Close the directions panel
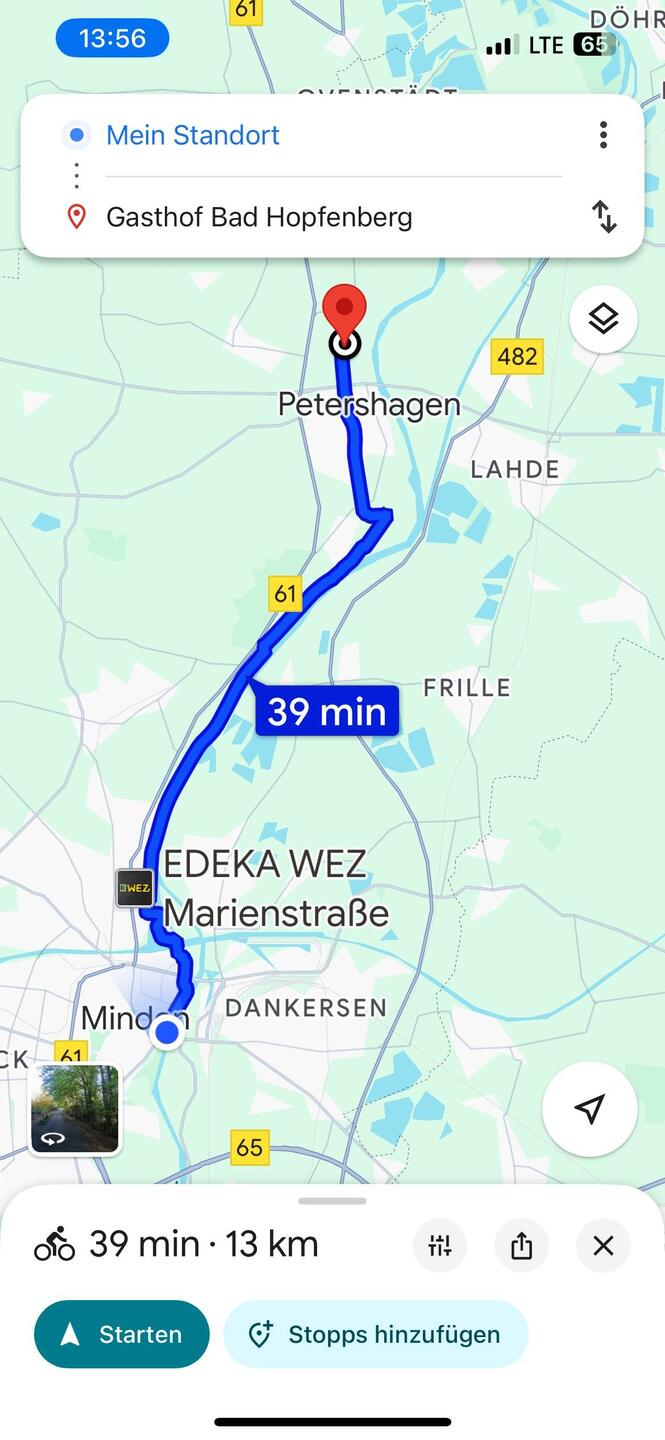This screenshot has width=665, height=1440. pyautogui.click(x=603, y=1245)
